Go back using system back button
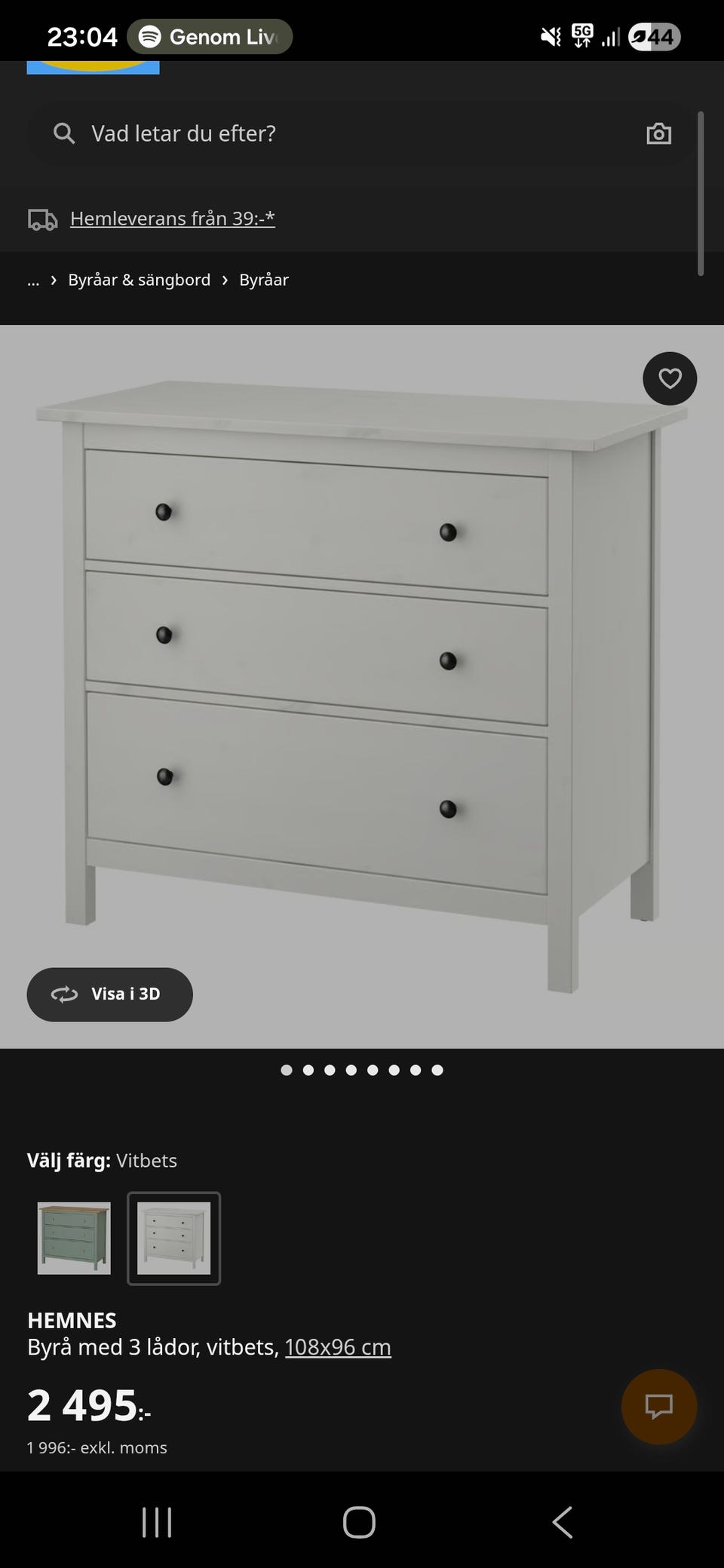This screenshot has width=724, height=1568. [x=562, y=1522]
